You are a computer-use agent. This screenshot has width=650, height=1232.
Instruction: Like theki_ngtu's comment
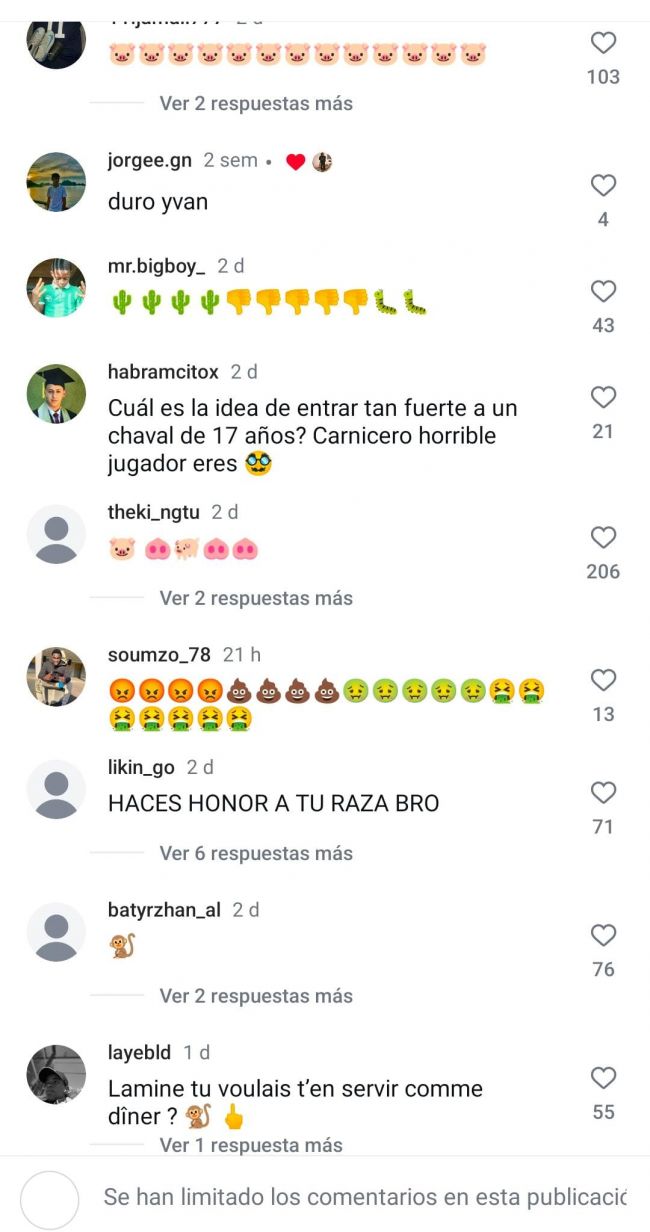(x=603, y=538)
